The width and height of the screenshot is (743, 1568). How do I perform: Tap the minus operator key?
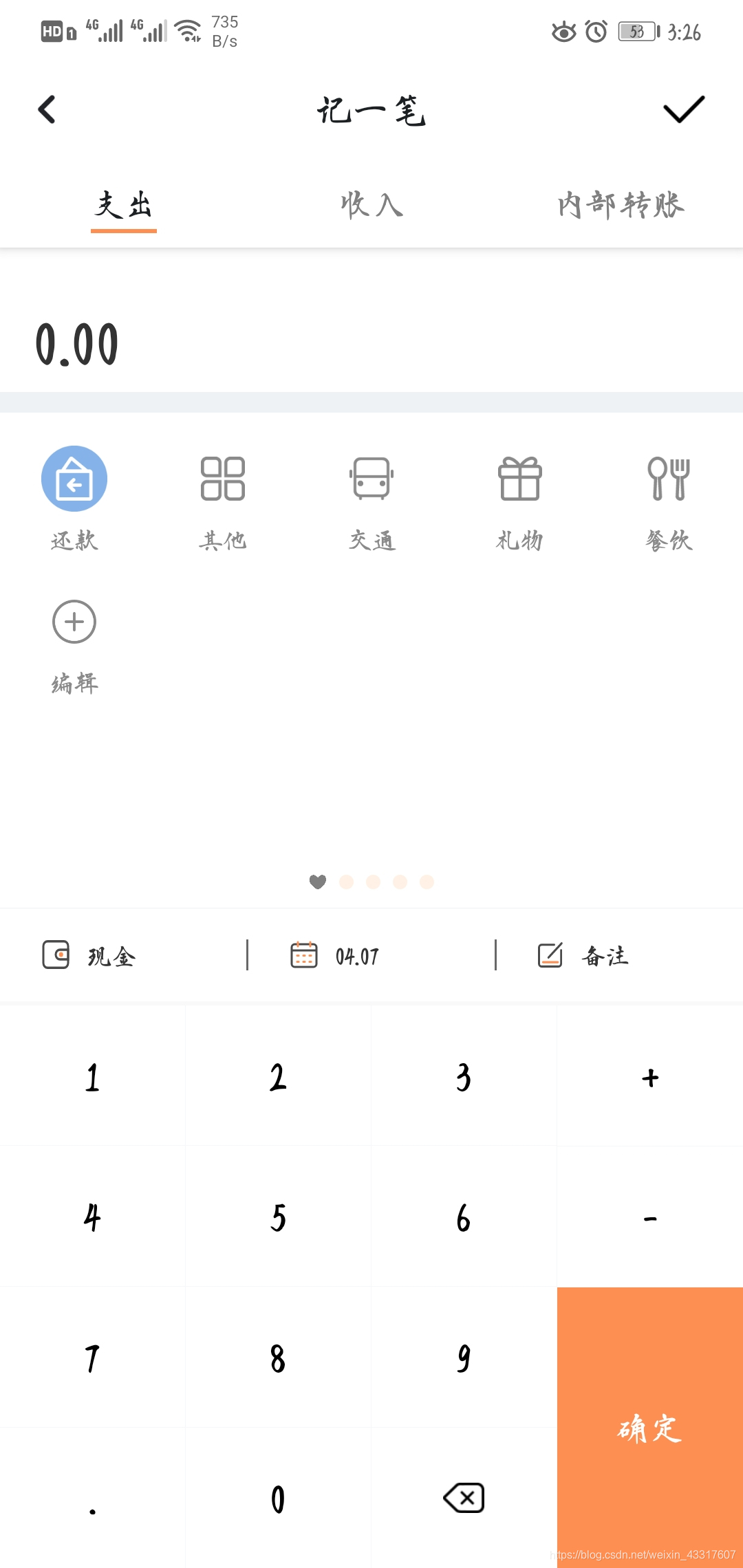click(x=650, y=1217)
